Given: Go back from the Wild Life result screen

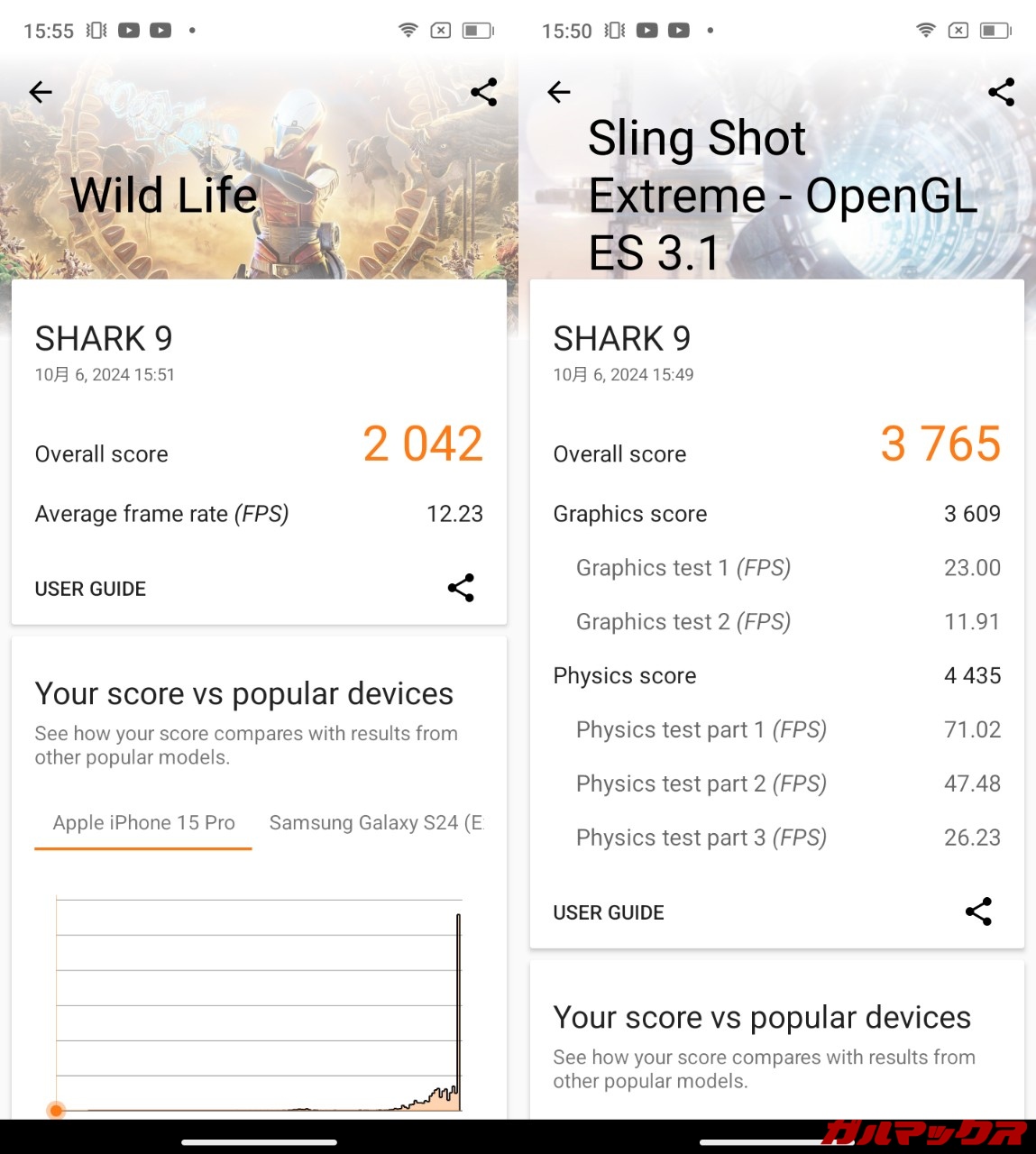Looking at the screenshot, I should (41, 92).
